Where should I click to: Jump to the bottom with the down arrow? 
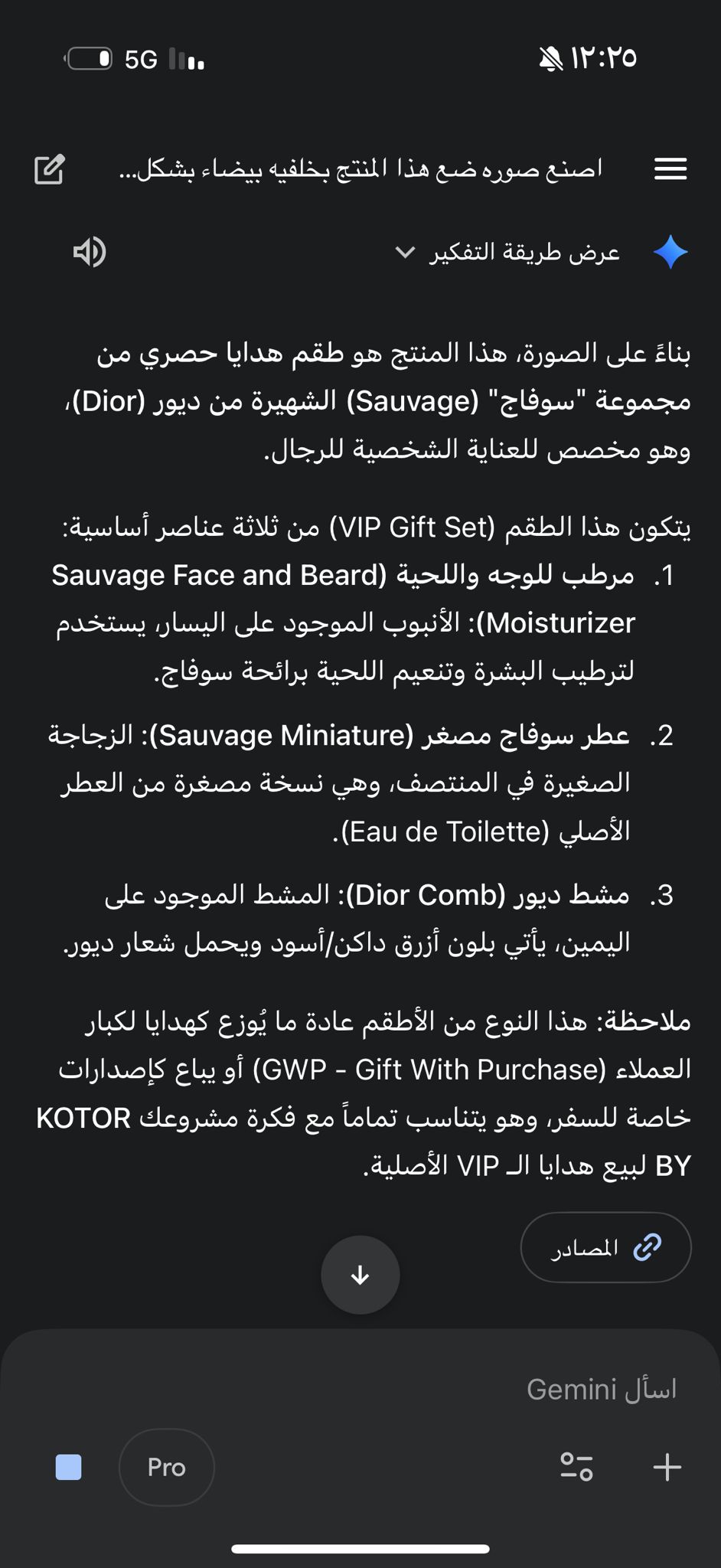click(x=360, y=1275)
